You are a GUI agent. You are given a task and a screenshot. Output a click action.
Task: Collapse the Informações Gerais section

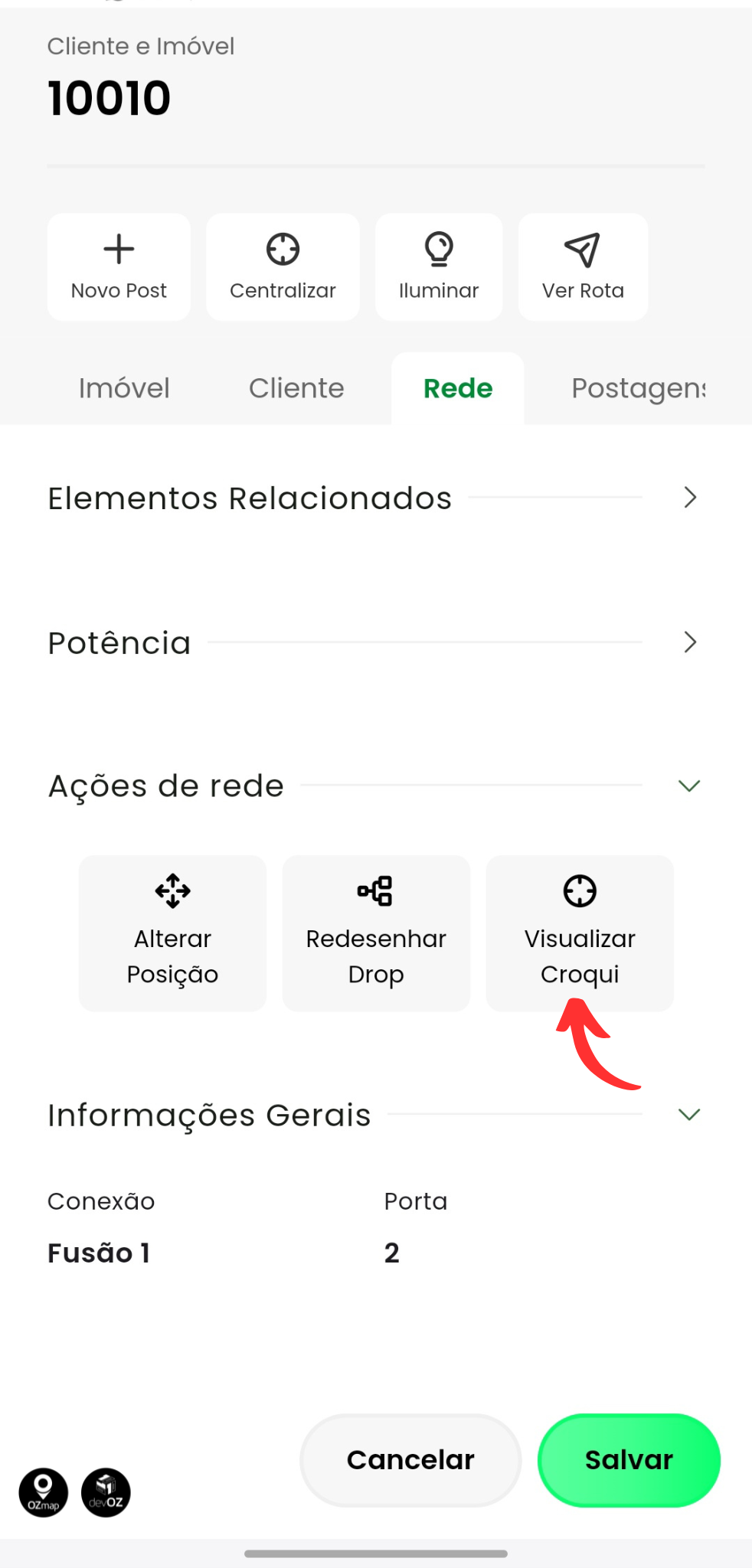(x=689, y=1115)
